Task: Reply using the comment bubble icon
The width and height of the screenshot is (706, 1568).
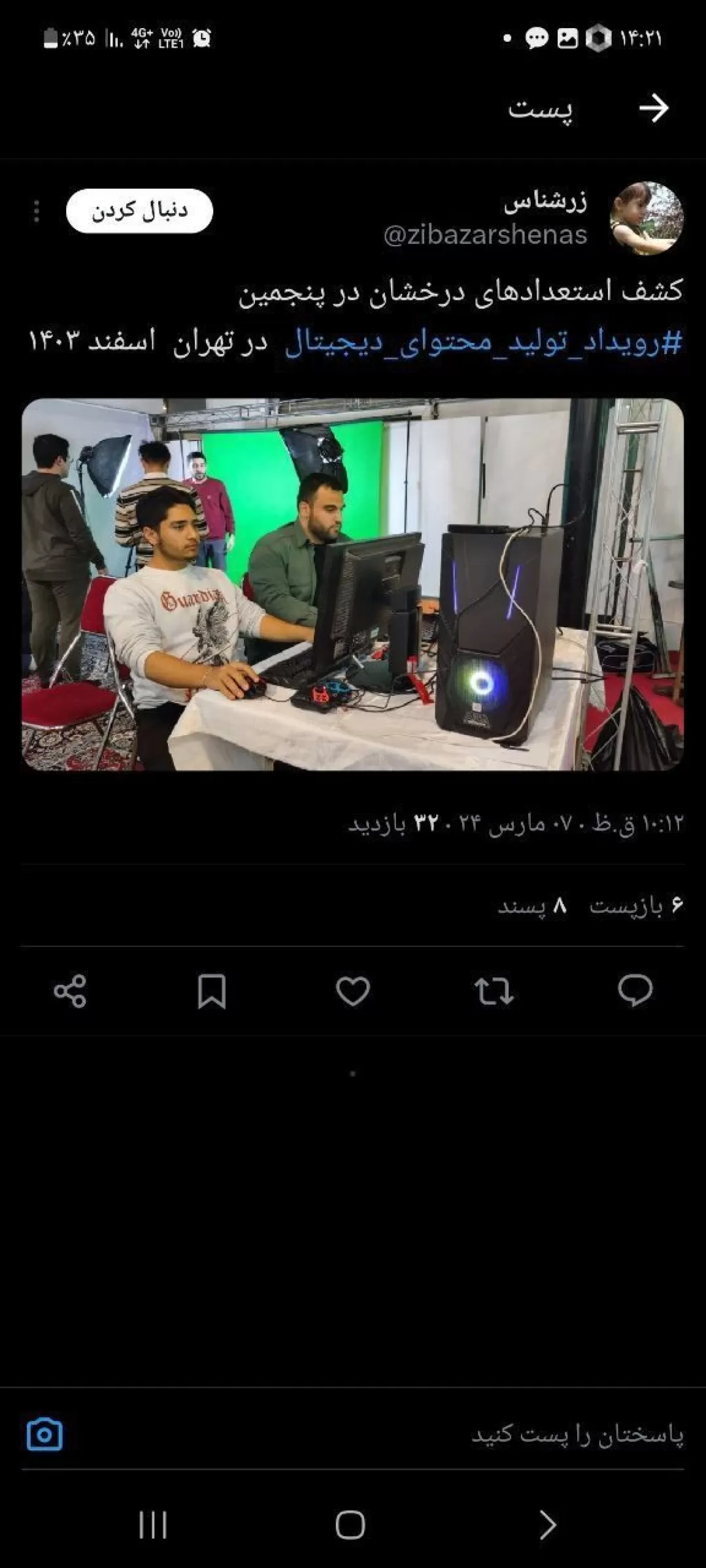Action: pos(635,990)
